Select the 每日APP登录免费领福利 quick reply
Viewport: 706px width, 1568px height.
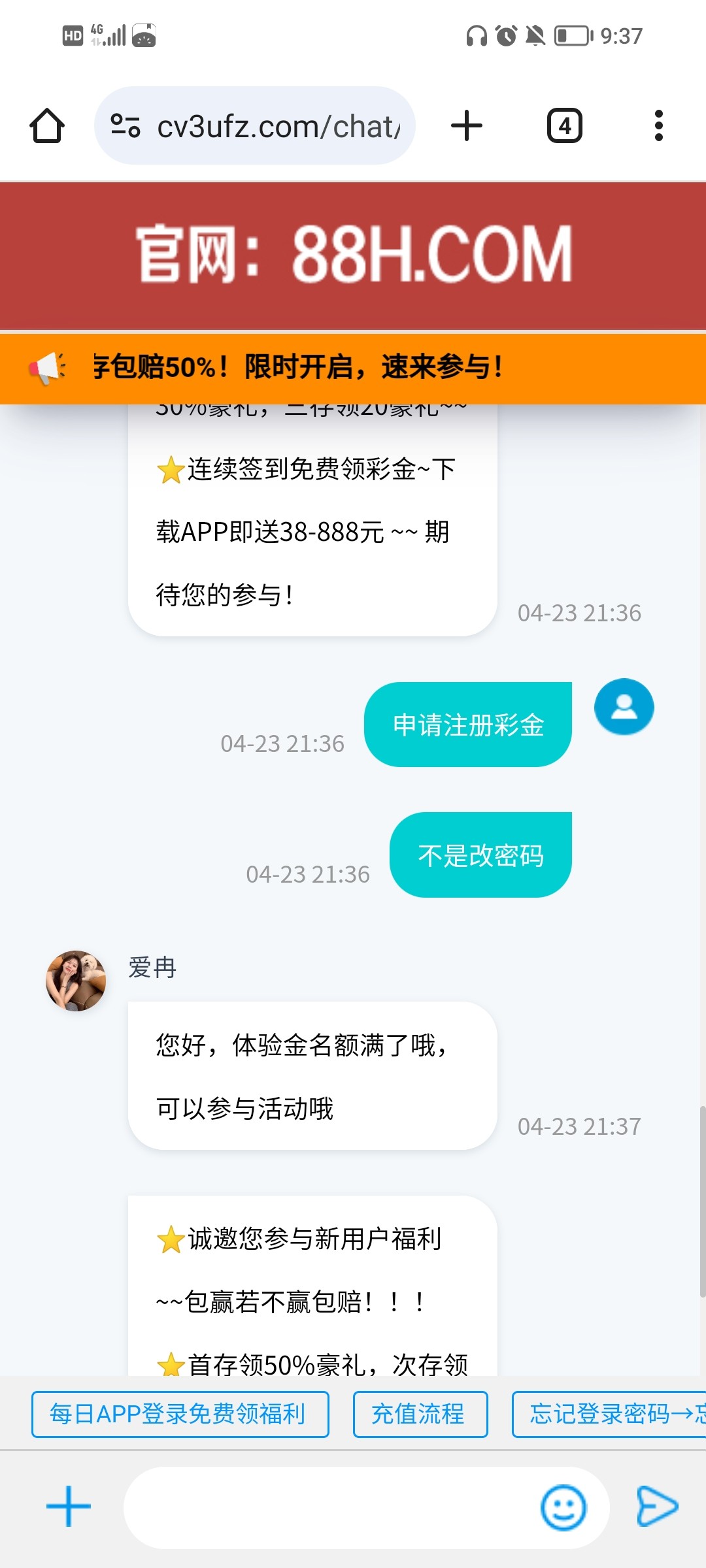pos(180,1414)
